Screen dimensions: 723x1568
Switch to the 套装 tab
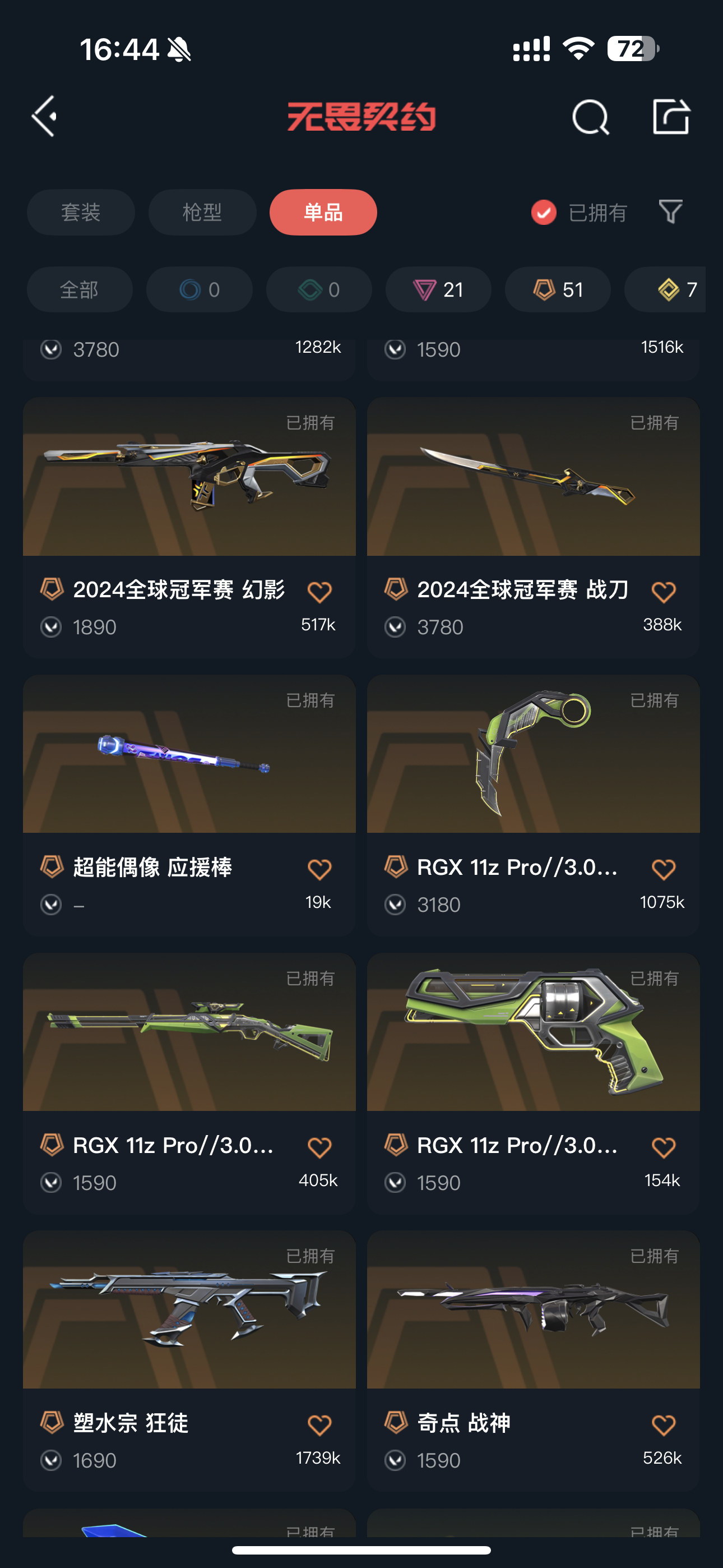click(80, 213)
